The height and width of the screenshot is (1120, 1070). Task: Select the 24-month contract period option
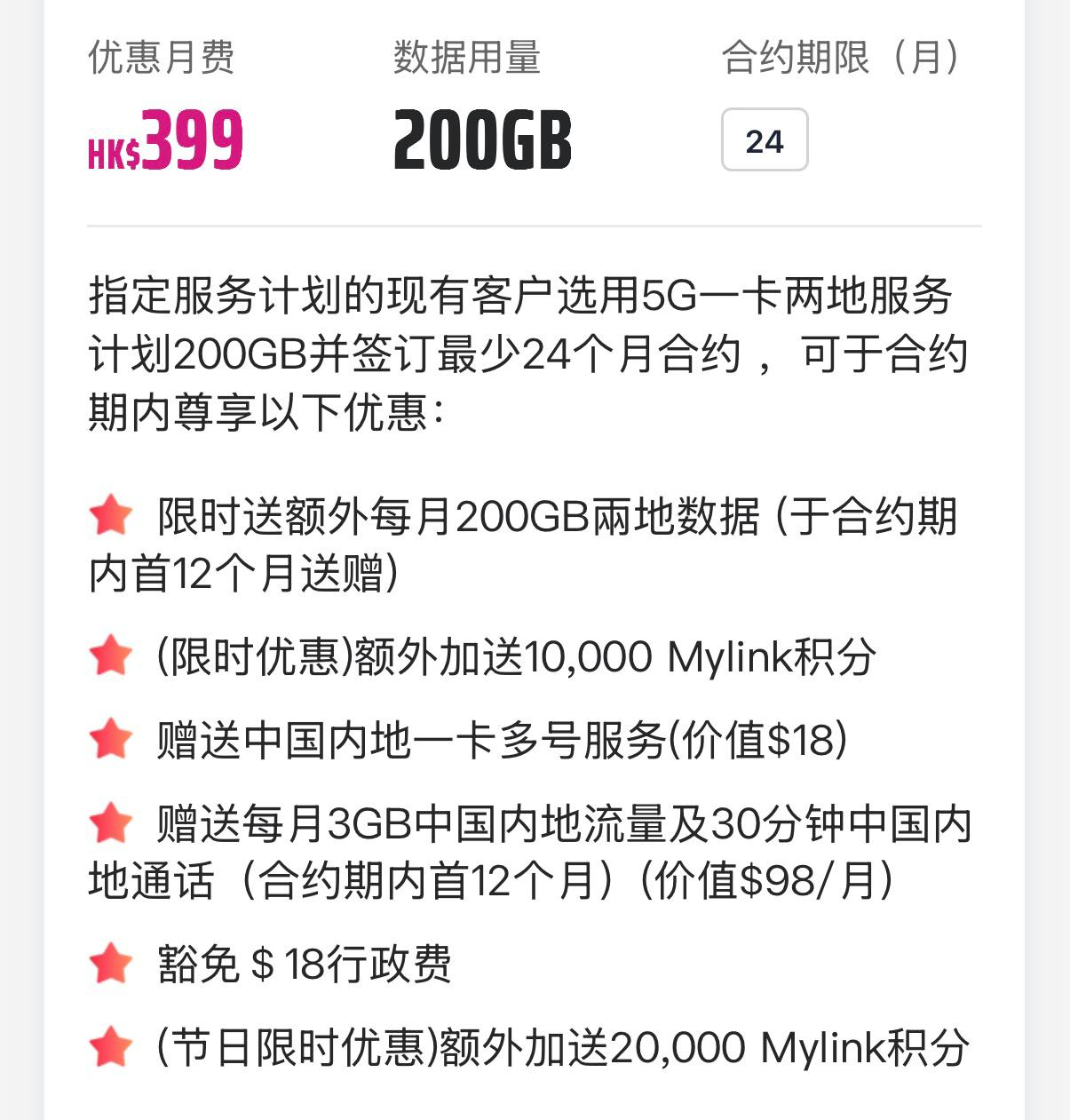pos(764,140)
